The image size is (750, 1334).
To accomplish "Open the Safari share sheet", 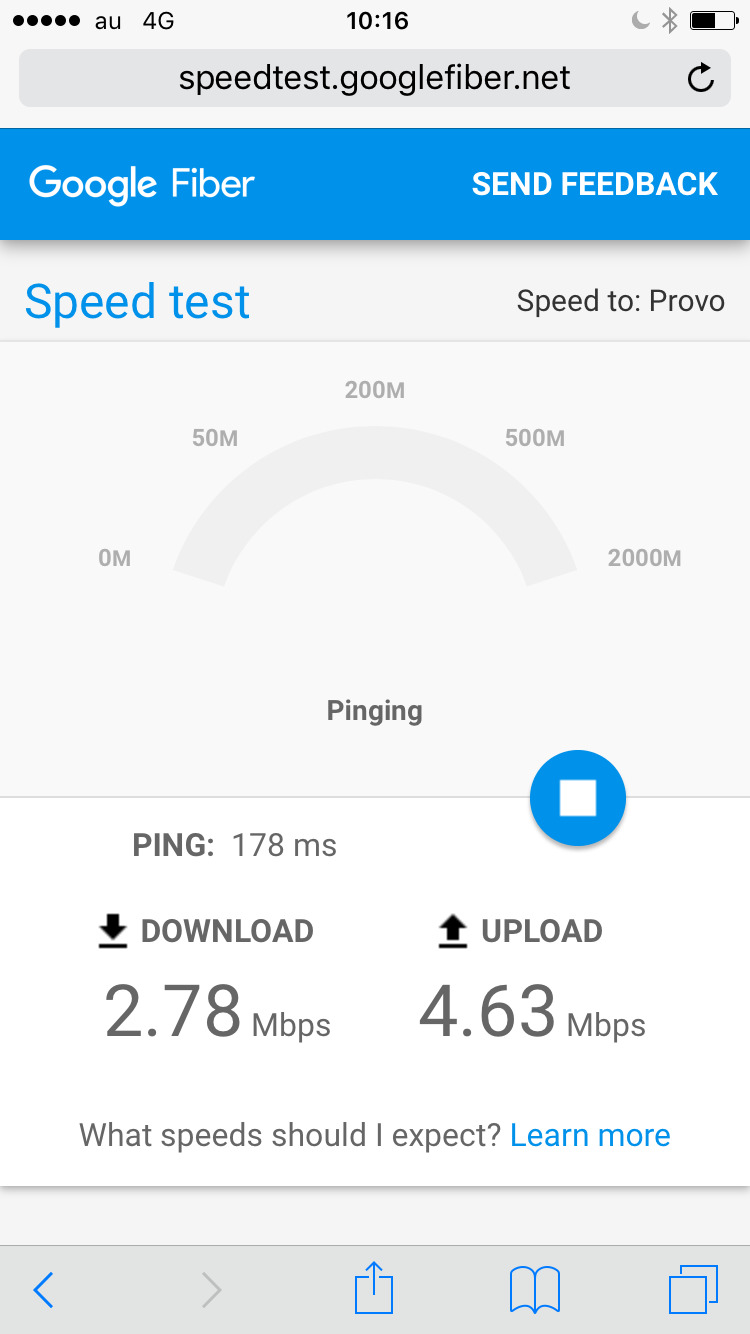I will click(374, 1288).
